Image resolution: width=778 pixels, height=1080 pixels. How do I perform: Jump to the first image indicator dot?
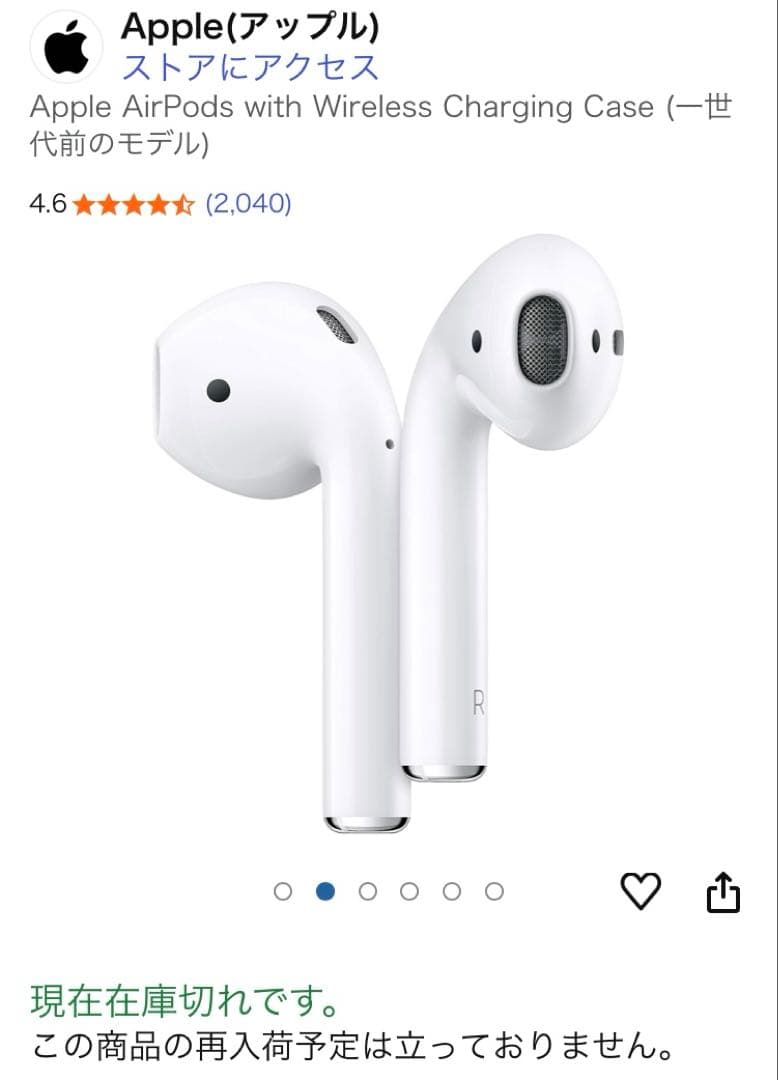pos(283,891)
